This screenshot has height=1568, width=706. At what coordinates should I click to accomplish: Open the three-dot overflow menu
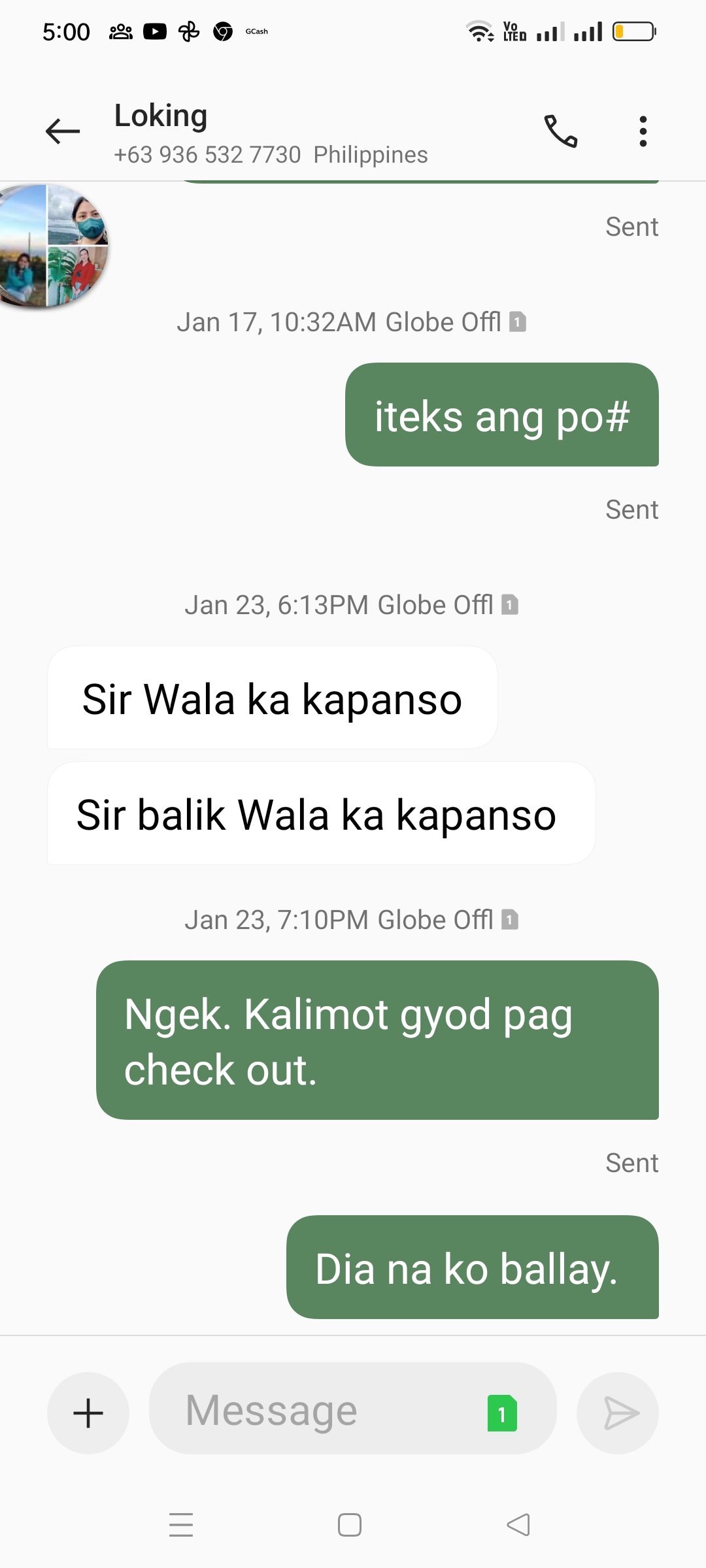tap(643, 131)
